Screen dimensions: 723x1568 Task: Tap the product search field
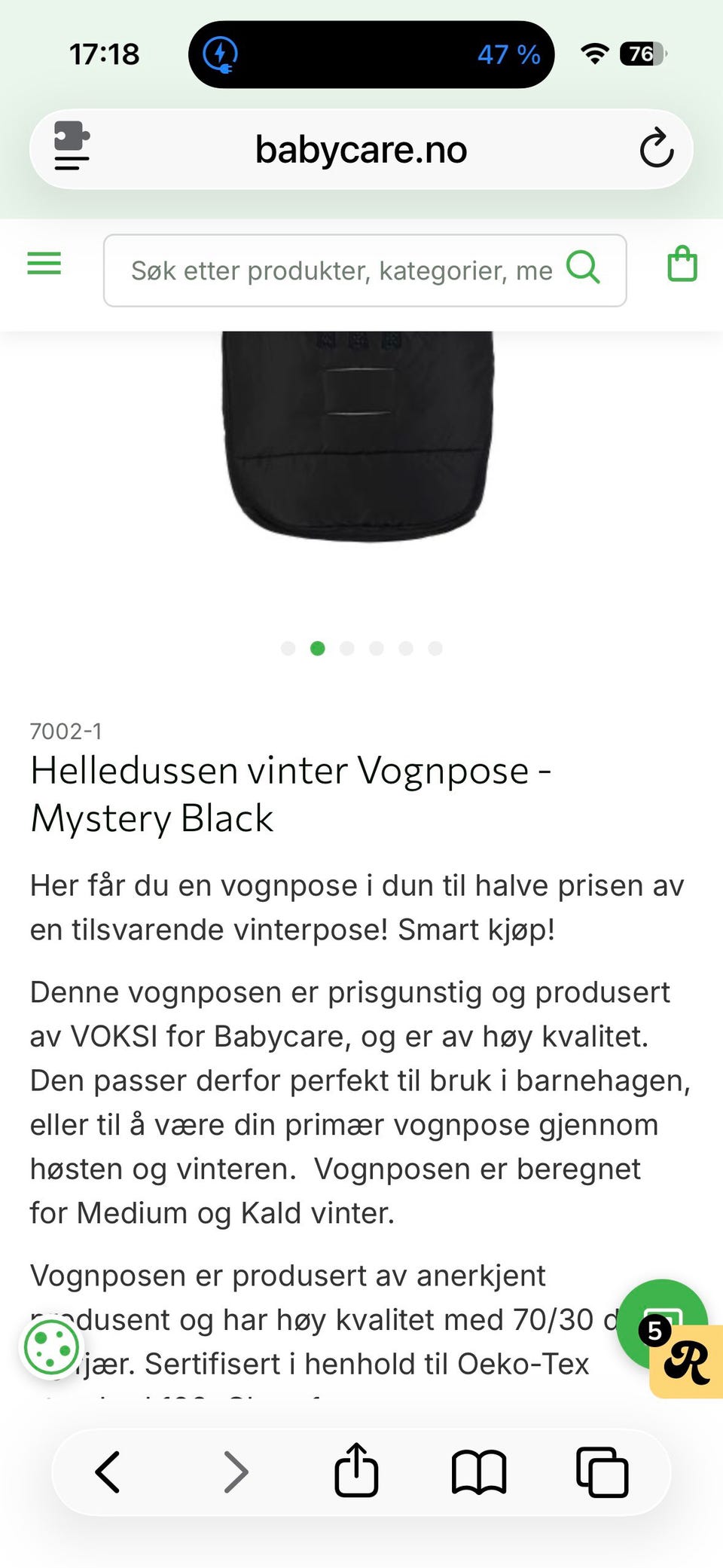[365, 271]
